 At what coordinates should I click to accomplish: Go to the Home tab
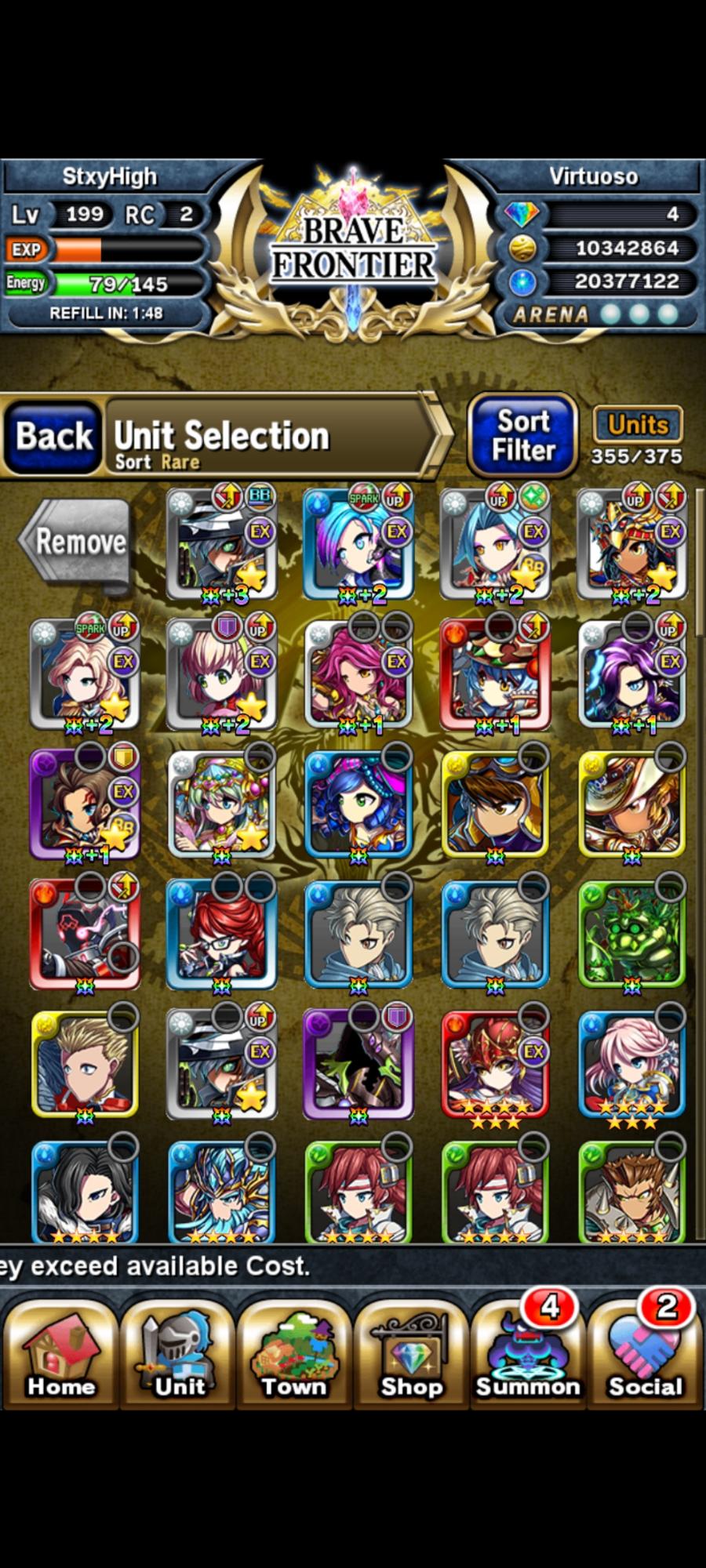click(60, 1352)
